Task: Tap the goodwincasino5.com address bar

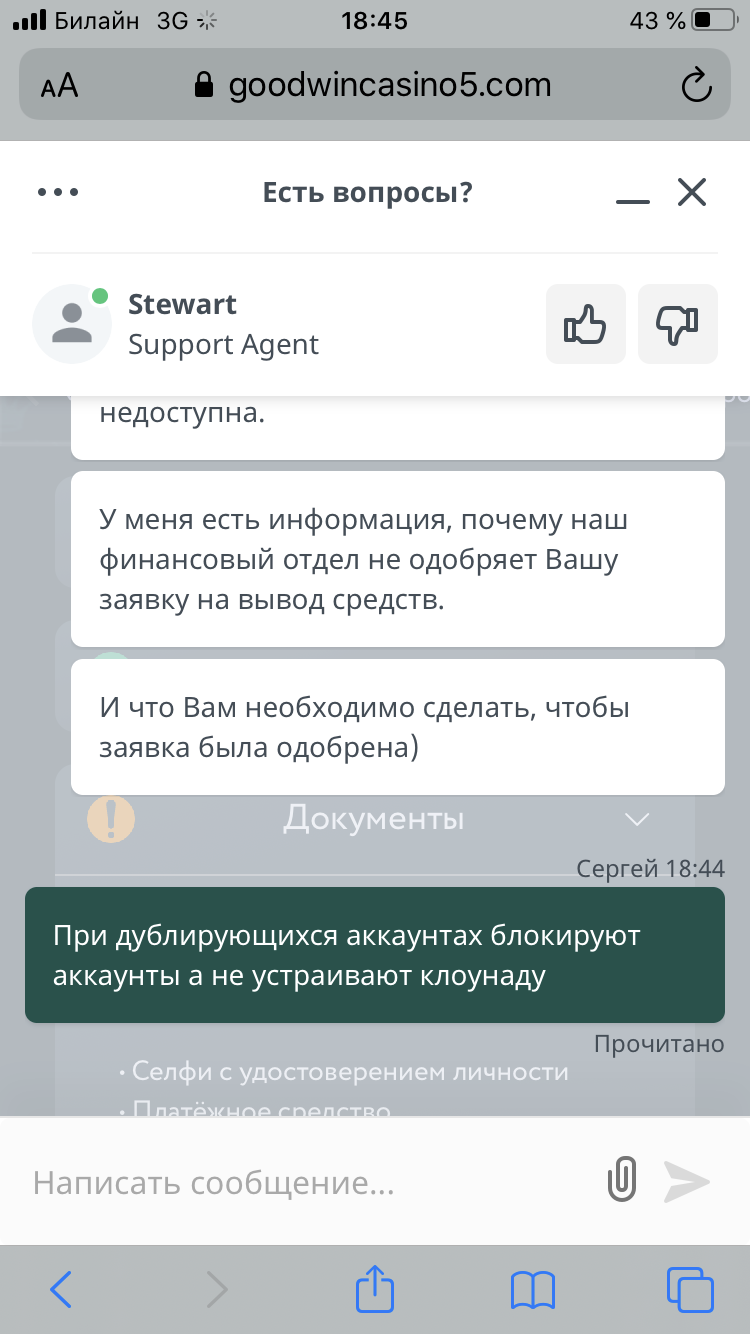Action: click(x=374, y=85)
